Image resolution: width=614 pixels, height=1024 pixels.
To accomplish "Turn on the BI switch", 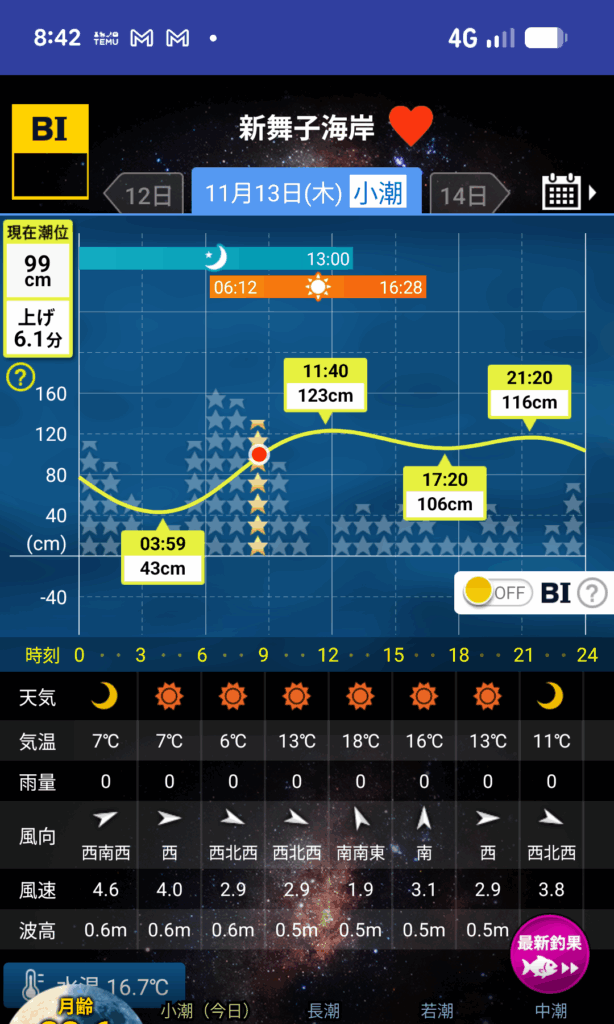I will pos(496,592).
